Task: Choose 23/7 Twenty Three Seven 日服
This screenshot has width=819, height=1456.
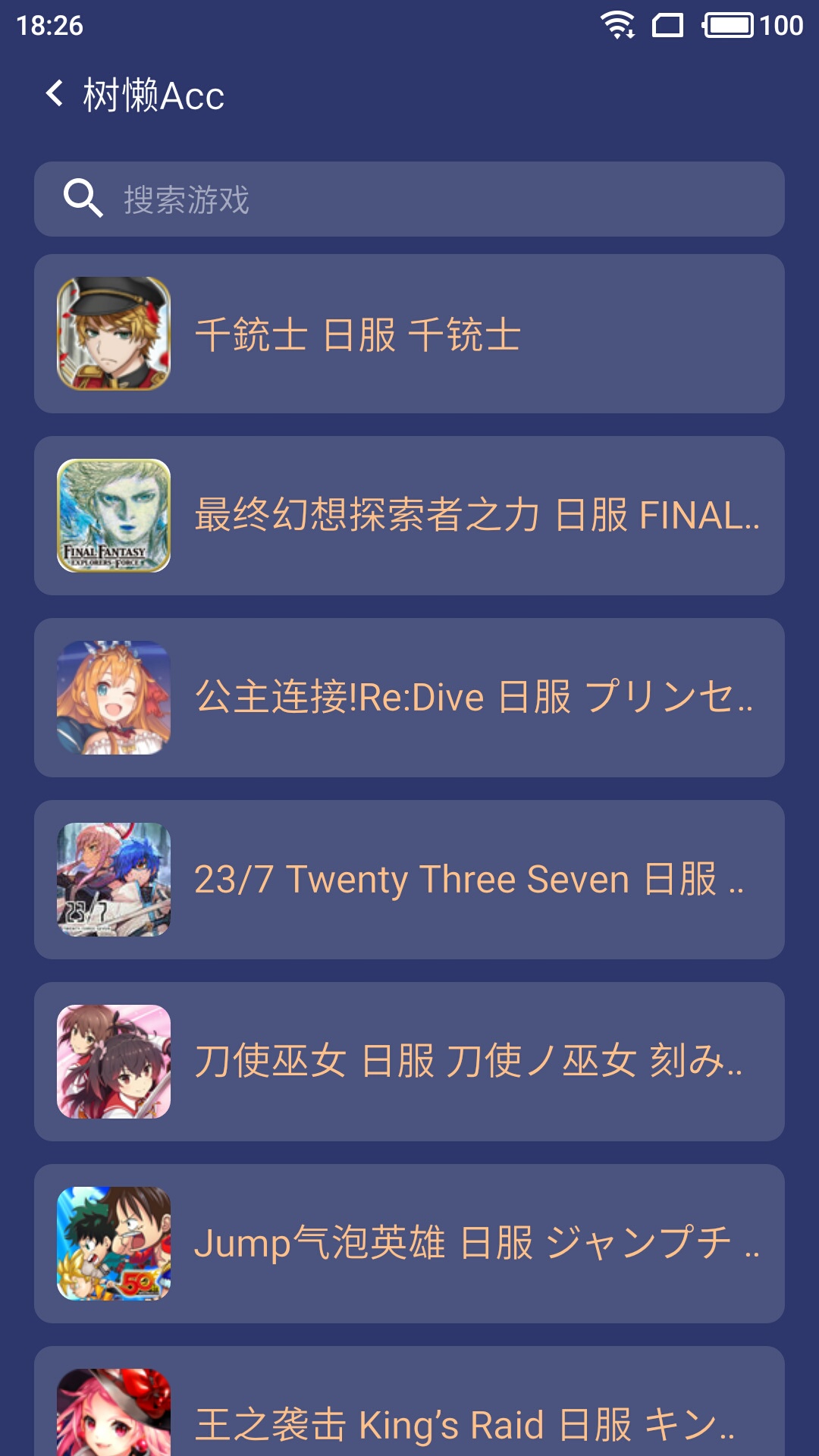Action: pos(409,880)
